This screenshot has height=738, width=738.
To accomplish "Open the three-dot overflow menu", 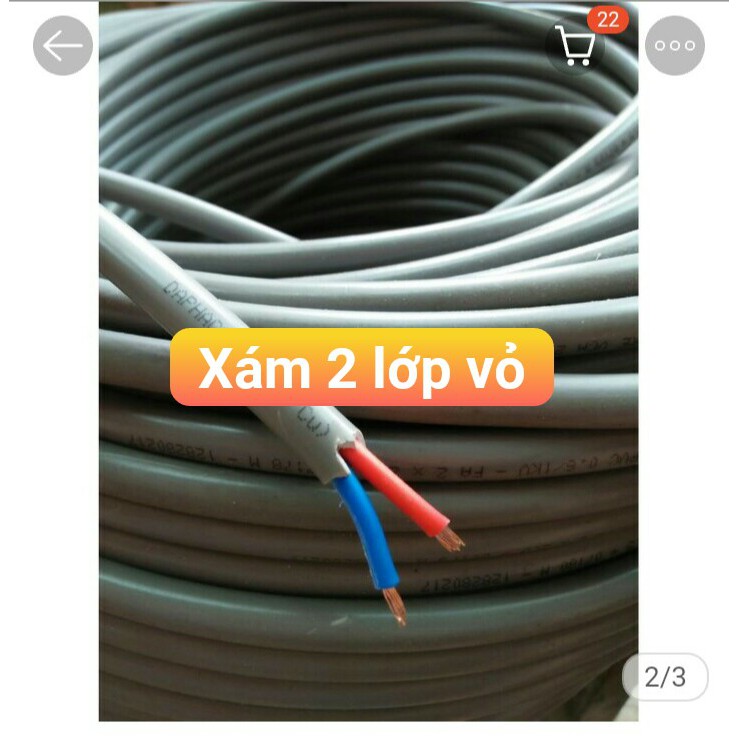I will click(x=674, y=46).
